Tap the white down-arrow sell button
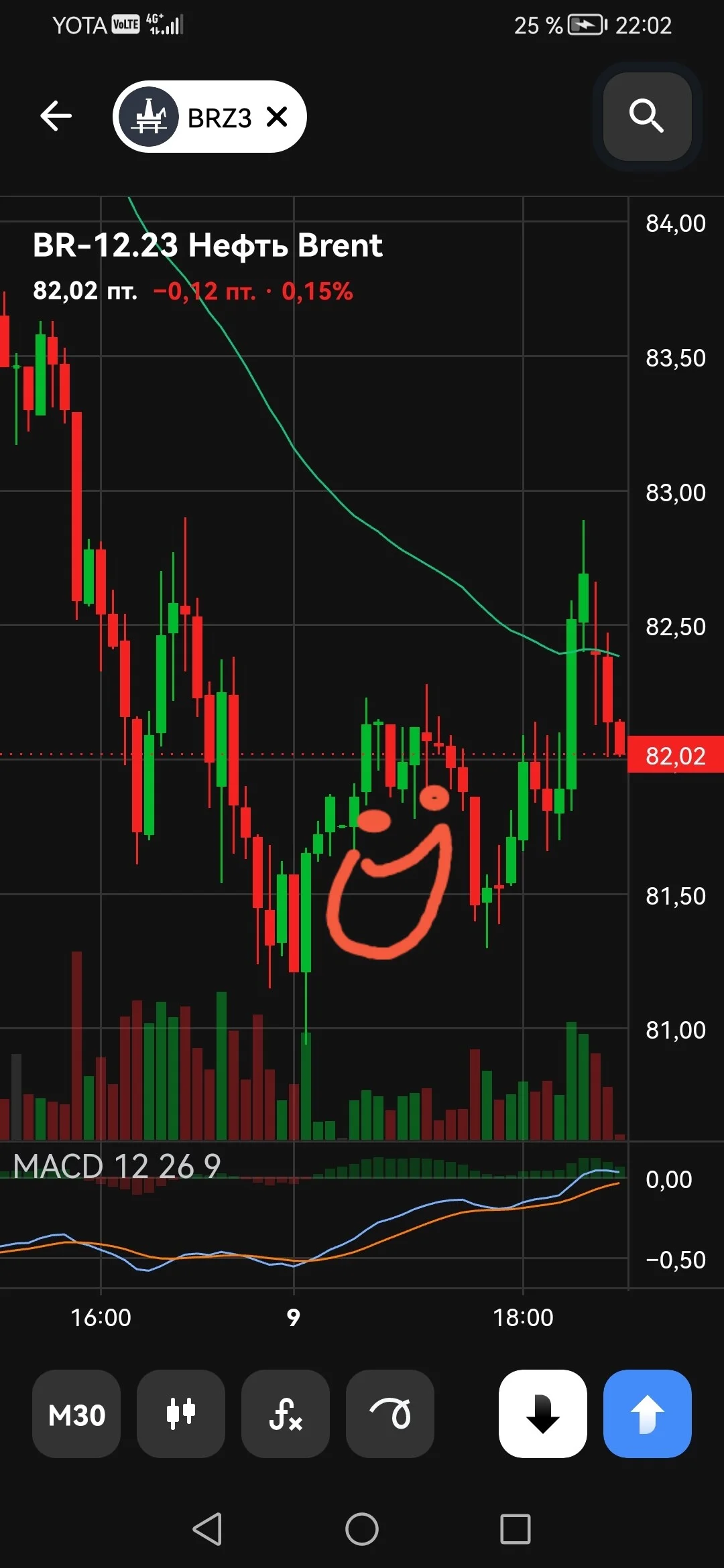This screenshot has height=1568, width=724. (x=543, y=1414)
